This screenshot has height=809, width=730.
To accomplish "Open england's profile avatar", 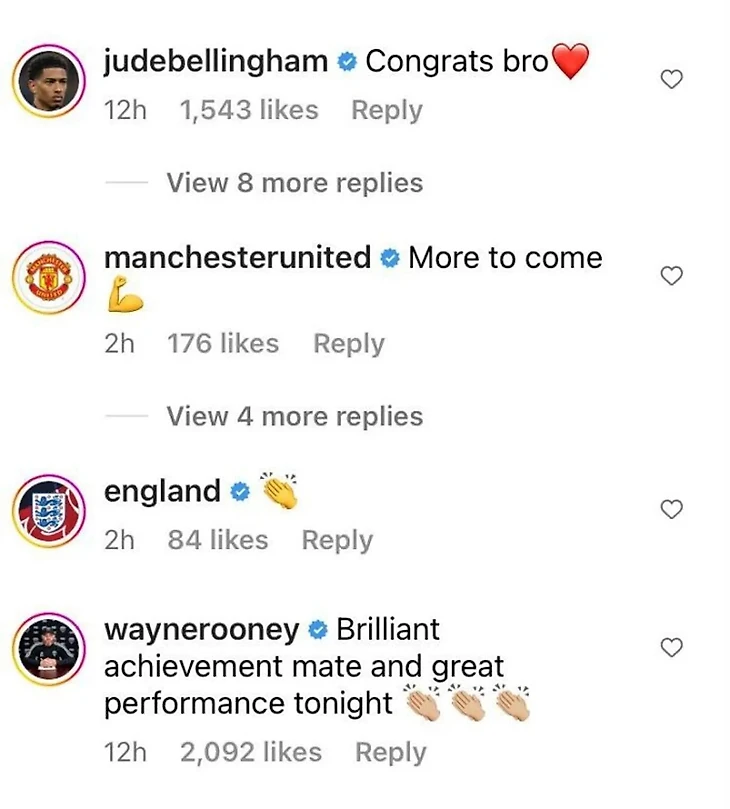I will tap(49, 512).
